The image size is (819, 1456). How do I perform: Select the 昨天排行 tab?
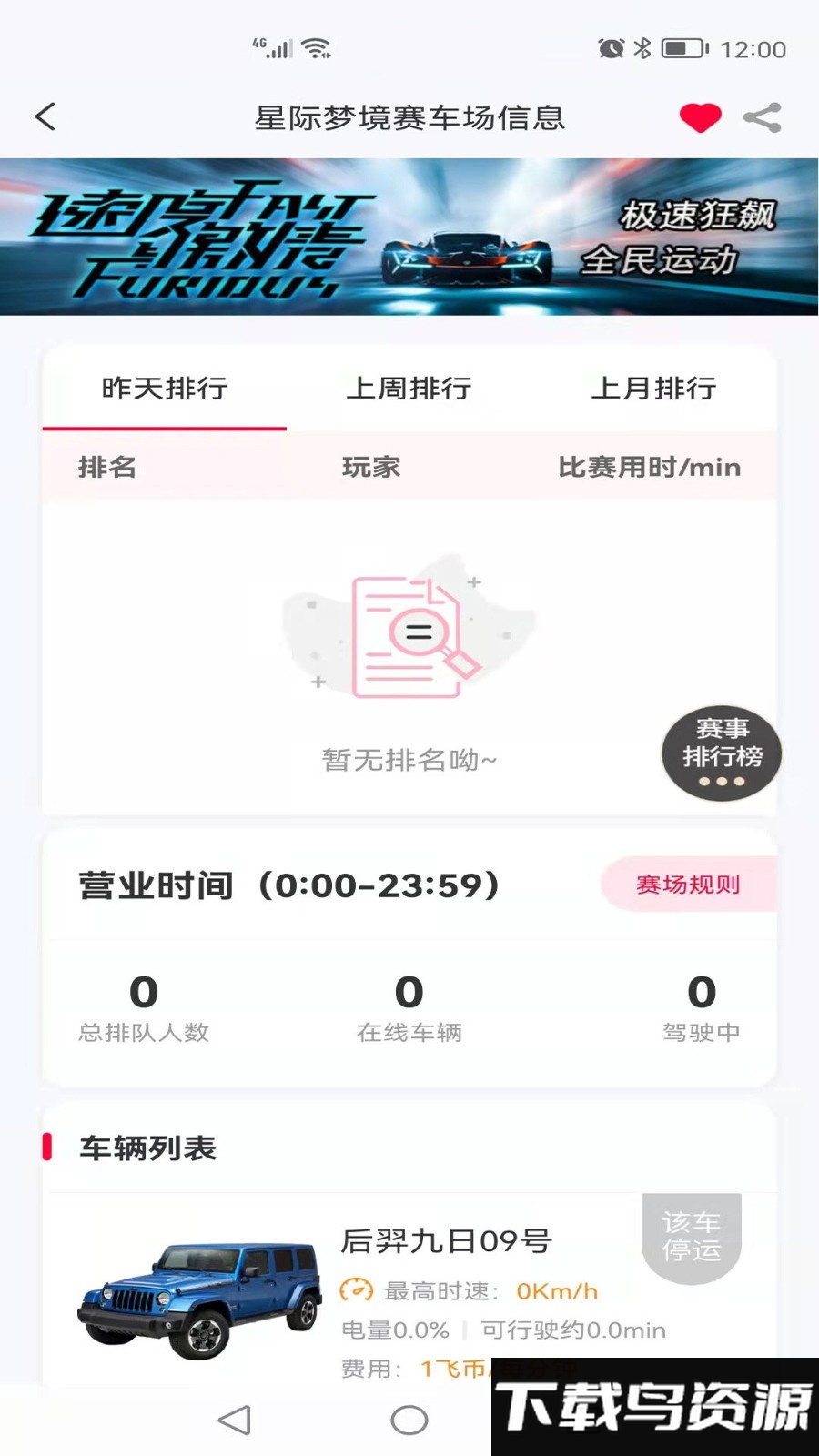point(163,389)
